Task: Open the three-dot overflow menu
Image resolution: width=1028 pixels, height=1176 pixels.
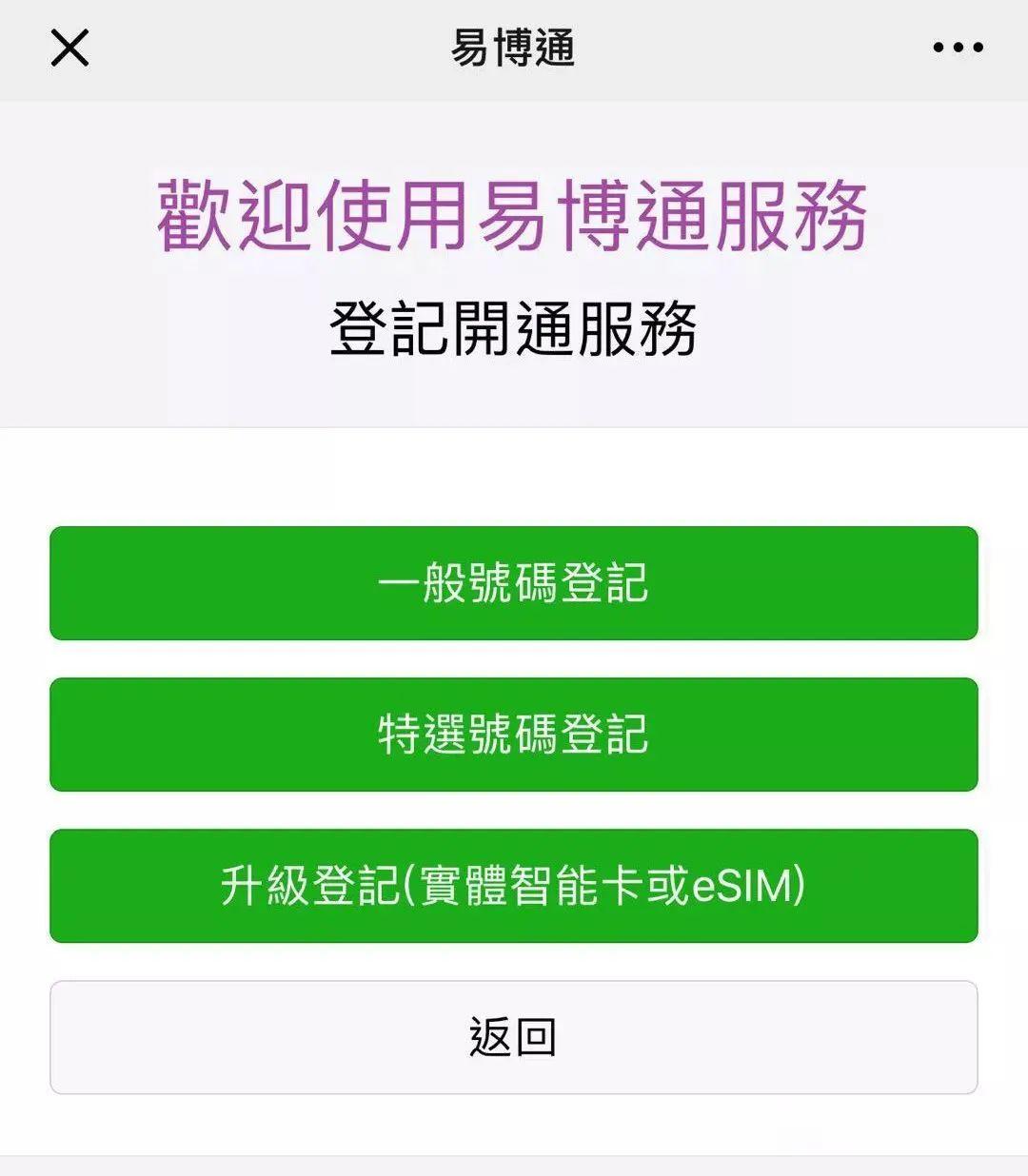Action: click(x=958, y=48)
